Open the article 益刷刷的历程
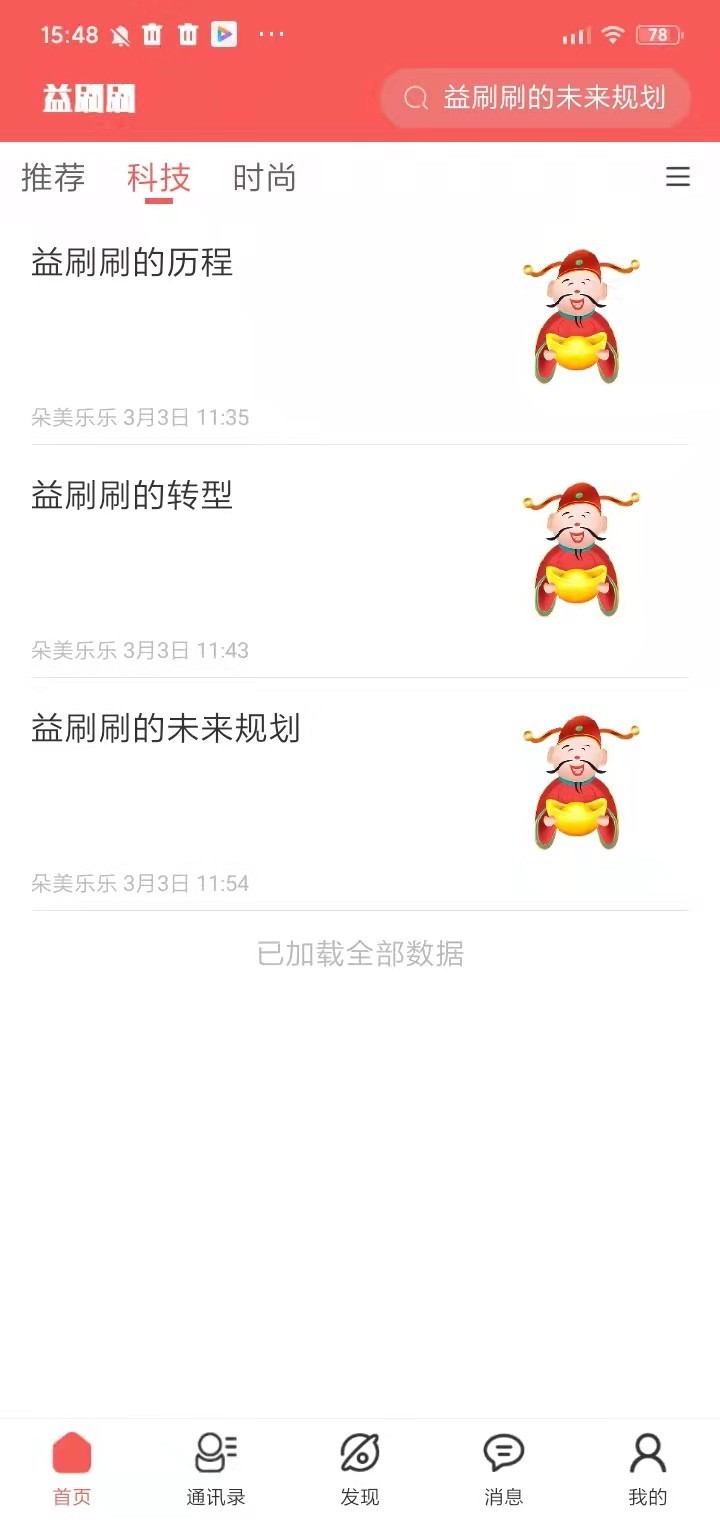Viewport: 720px width, 1520px height. (x=131, y=264)
